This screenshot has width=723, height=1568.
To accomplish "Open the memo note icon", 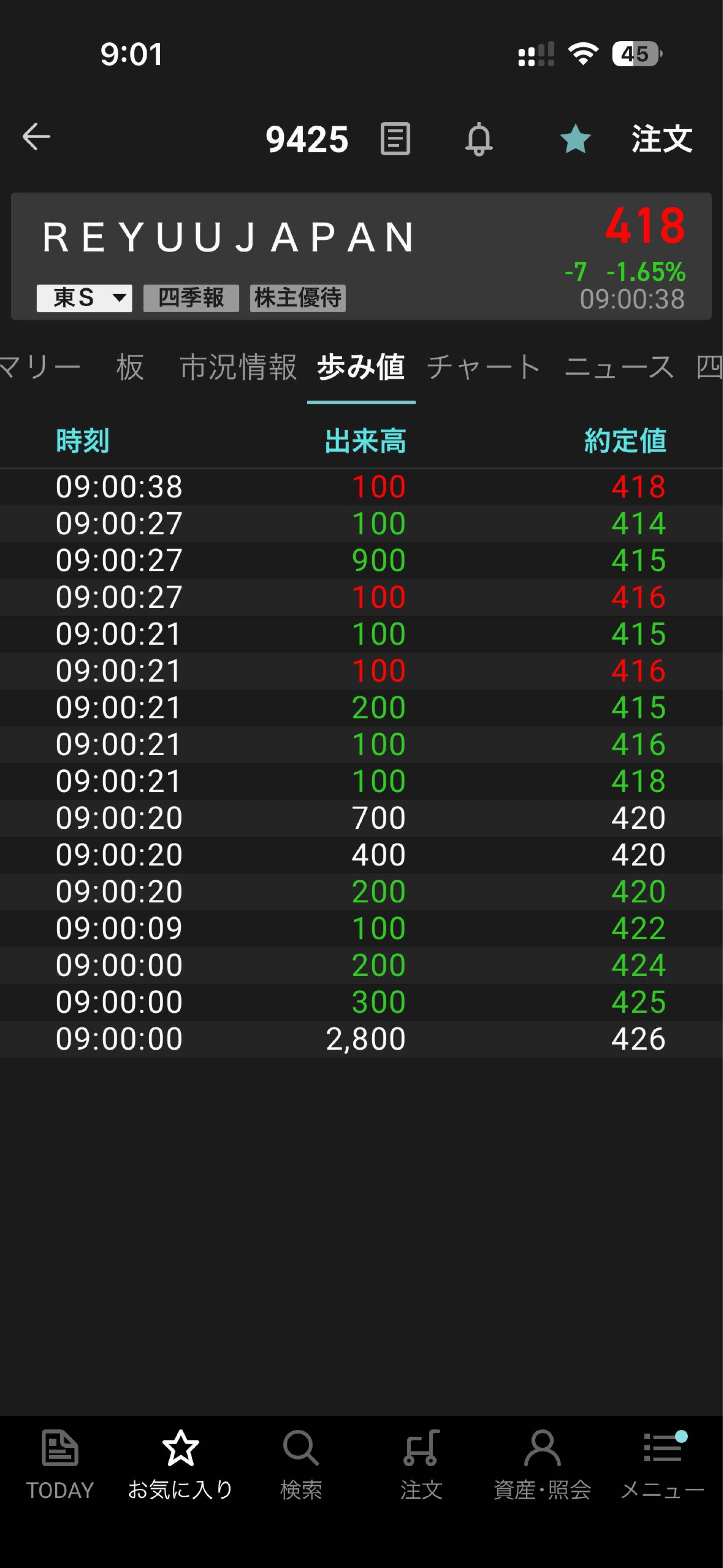I will (x=395, y=139).
